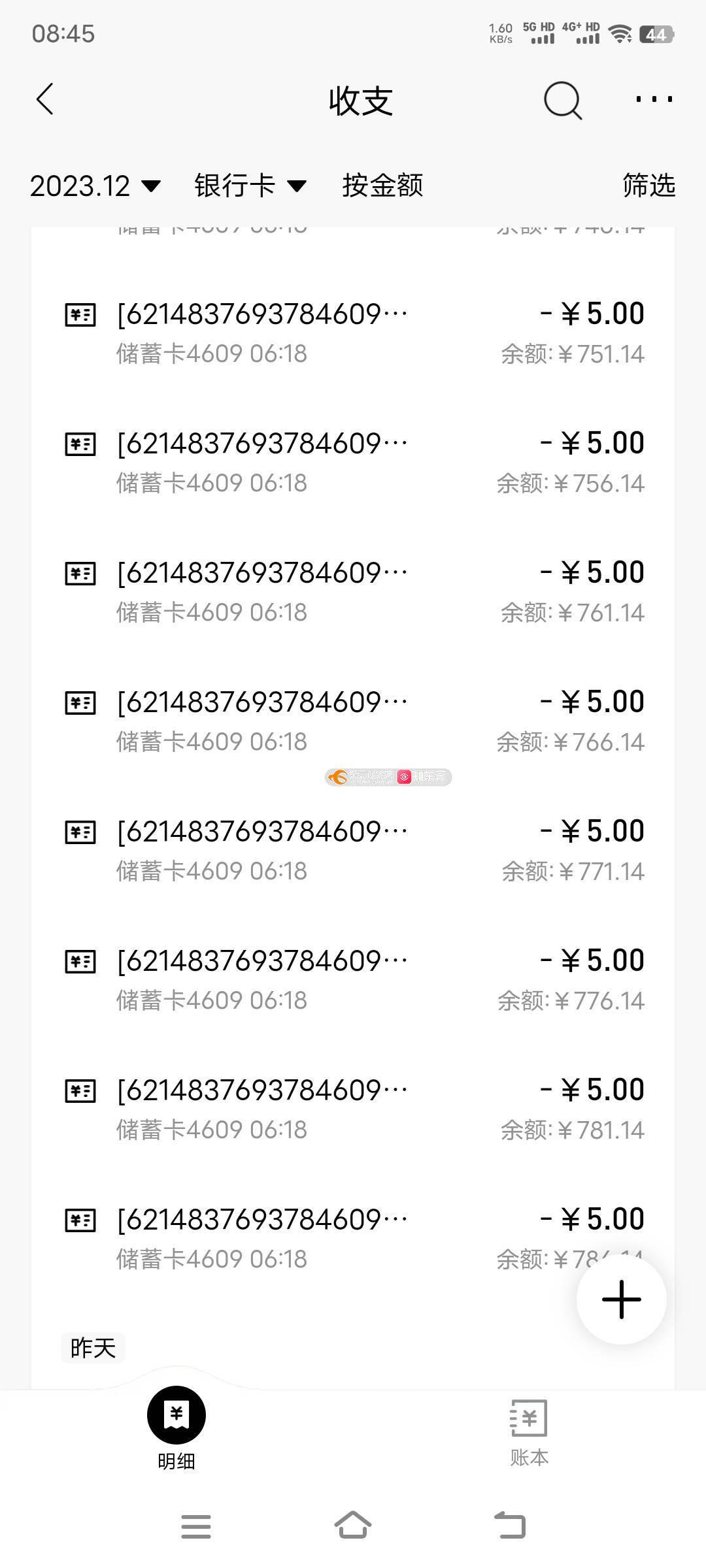This screenshot has width=706, height=1568.
Task: Go to the system home screen
Action: [353, 1526]
